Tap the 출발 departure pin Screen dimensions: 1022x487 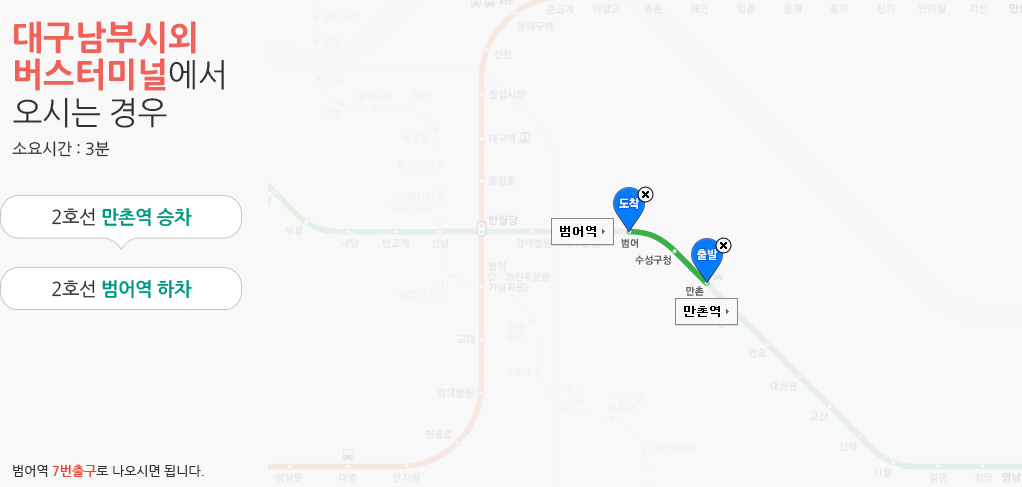click(x=705, y=258)
